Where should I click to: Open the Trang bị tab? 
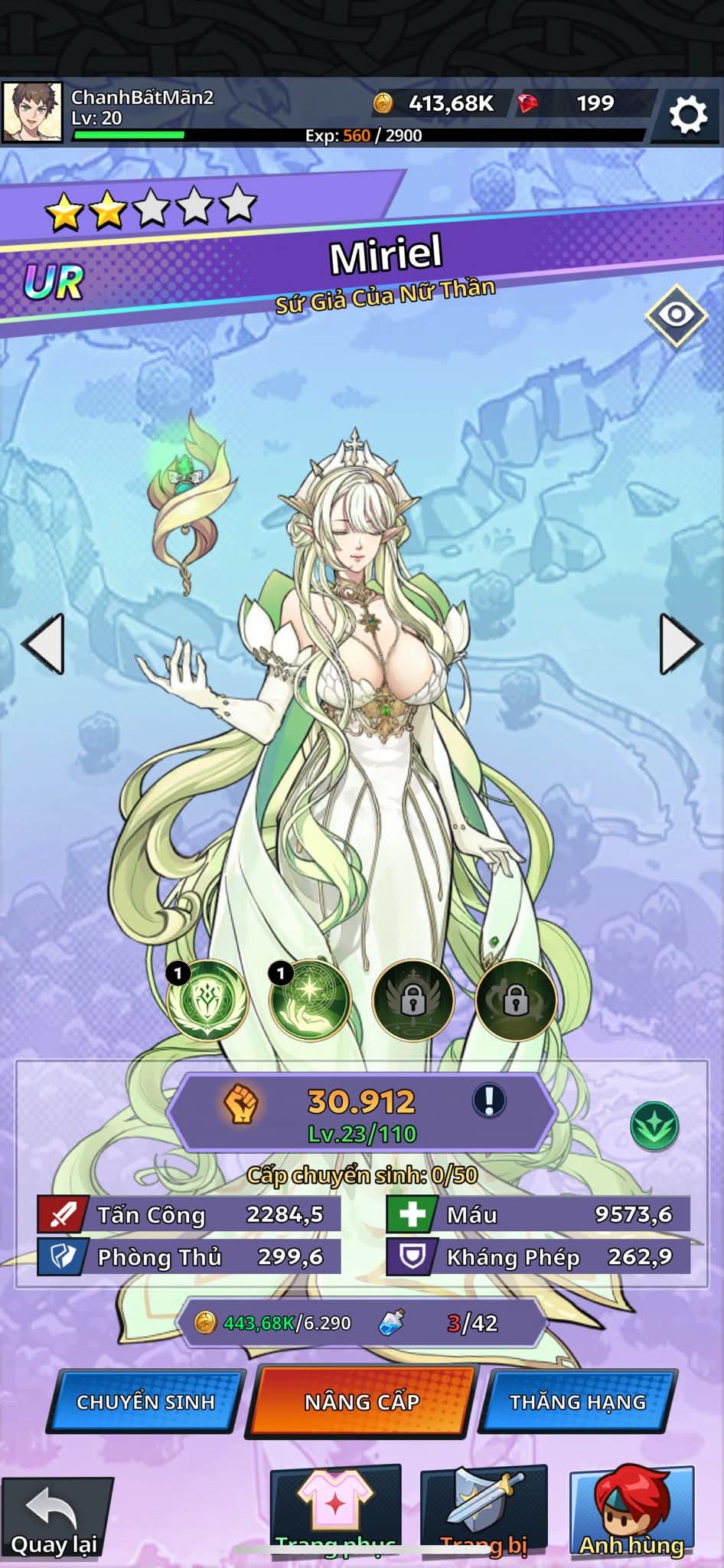pyautogui.click(x=484, y=1513)
